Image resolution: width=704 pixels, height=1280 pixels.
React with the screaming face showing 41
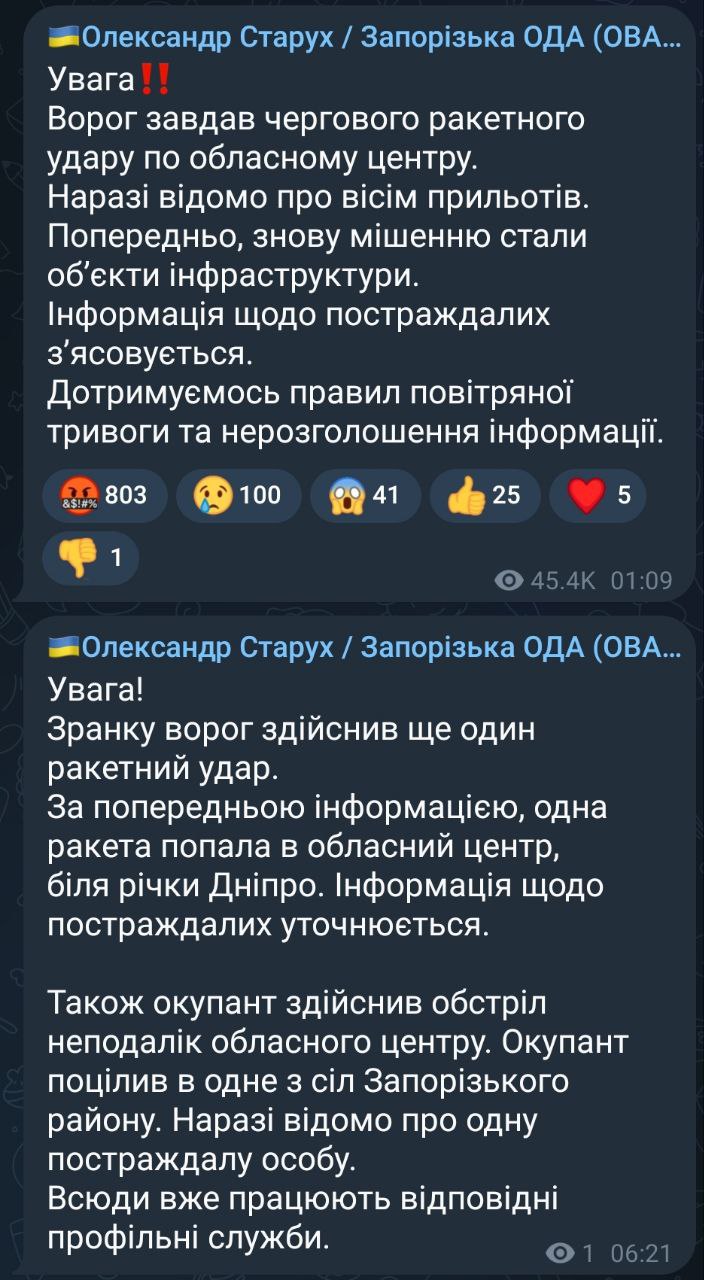coord(363,495)
